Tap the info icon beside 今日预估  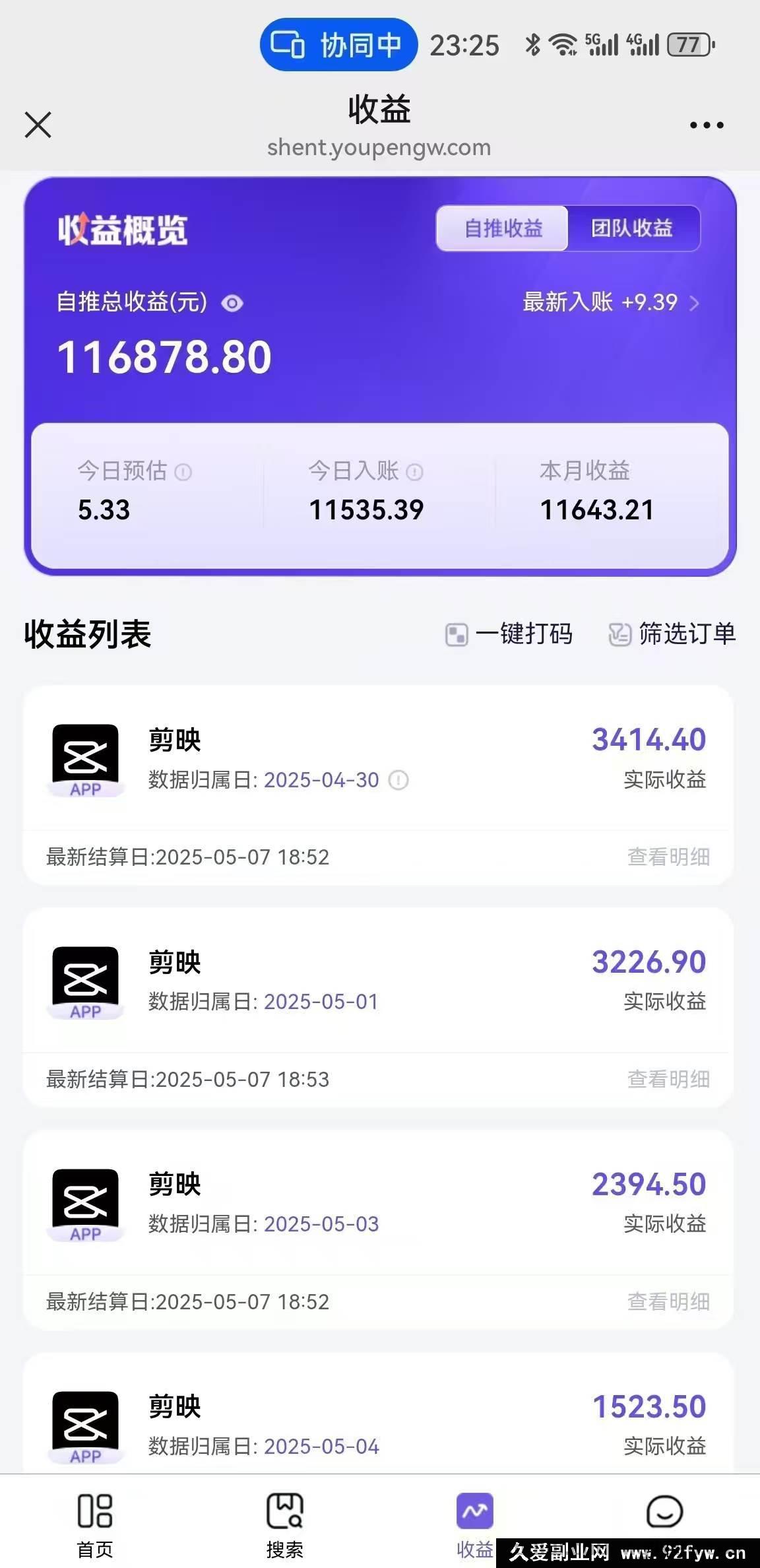click(x=183, y=472)
